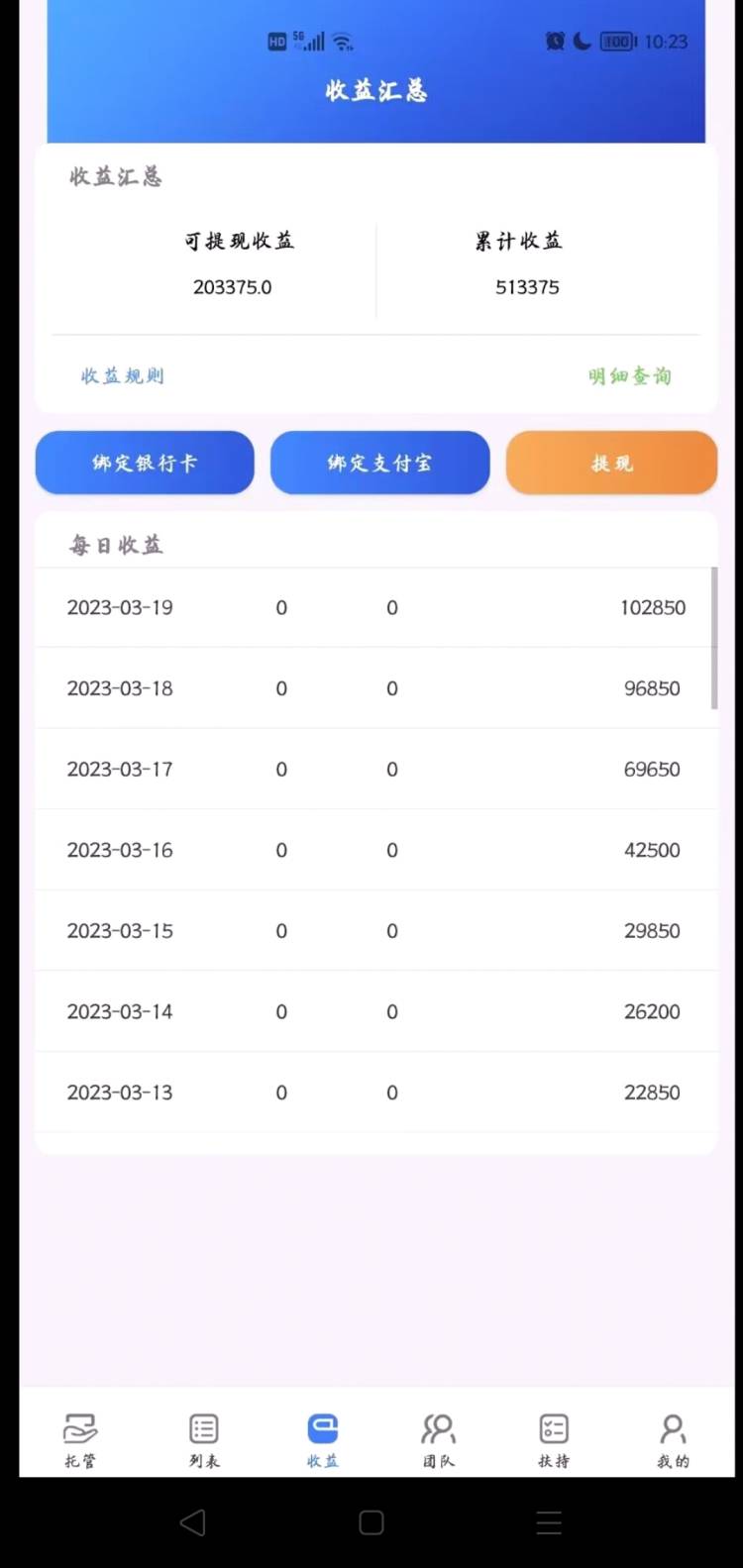
Task: Open the 托管 (hosting) tab icon
Action: point(80,1430)
